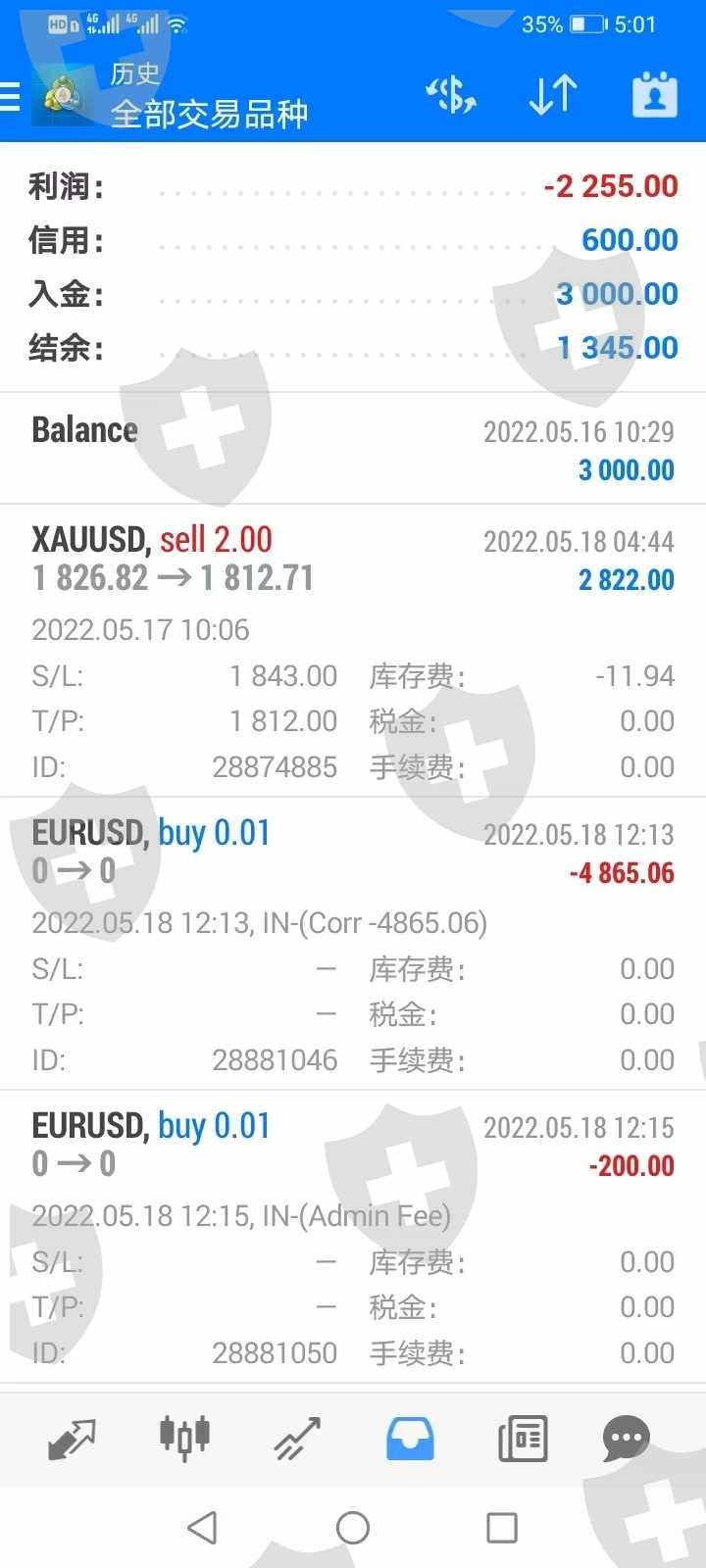Open the side drawer menu
The width and height of the screenshot is (706, 1568).
coord(12,96)
